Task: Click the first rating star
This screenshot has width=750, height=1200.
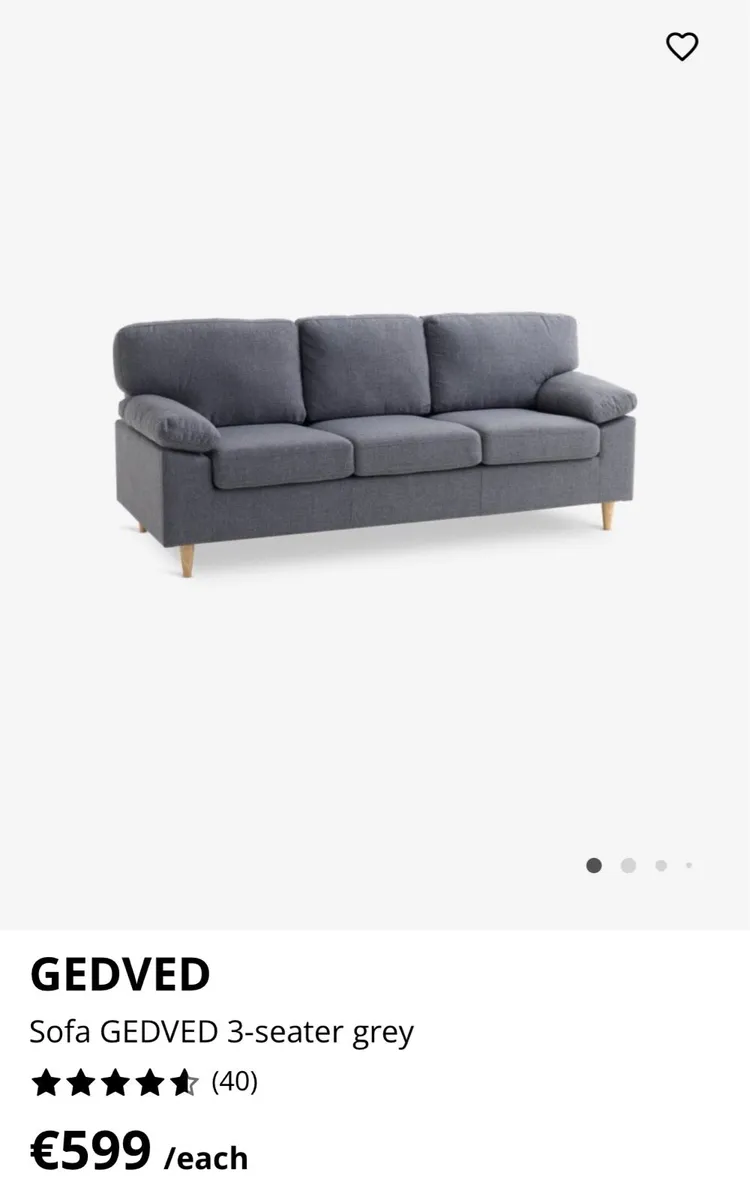Action: 47,1083
